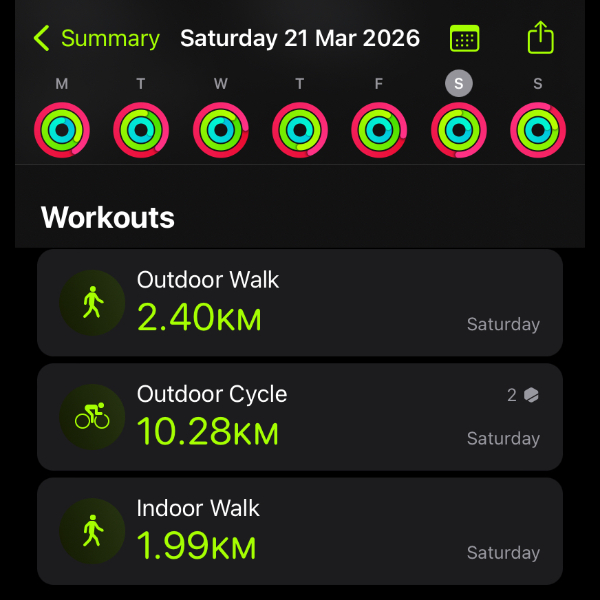The height and width of the screenshot is (600, 600).
Task: Switch to Sunday's activity rings
Action: click(x=538, y=130)
